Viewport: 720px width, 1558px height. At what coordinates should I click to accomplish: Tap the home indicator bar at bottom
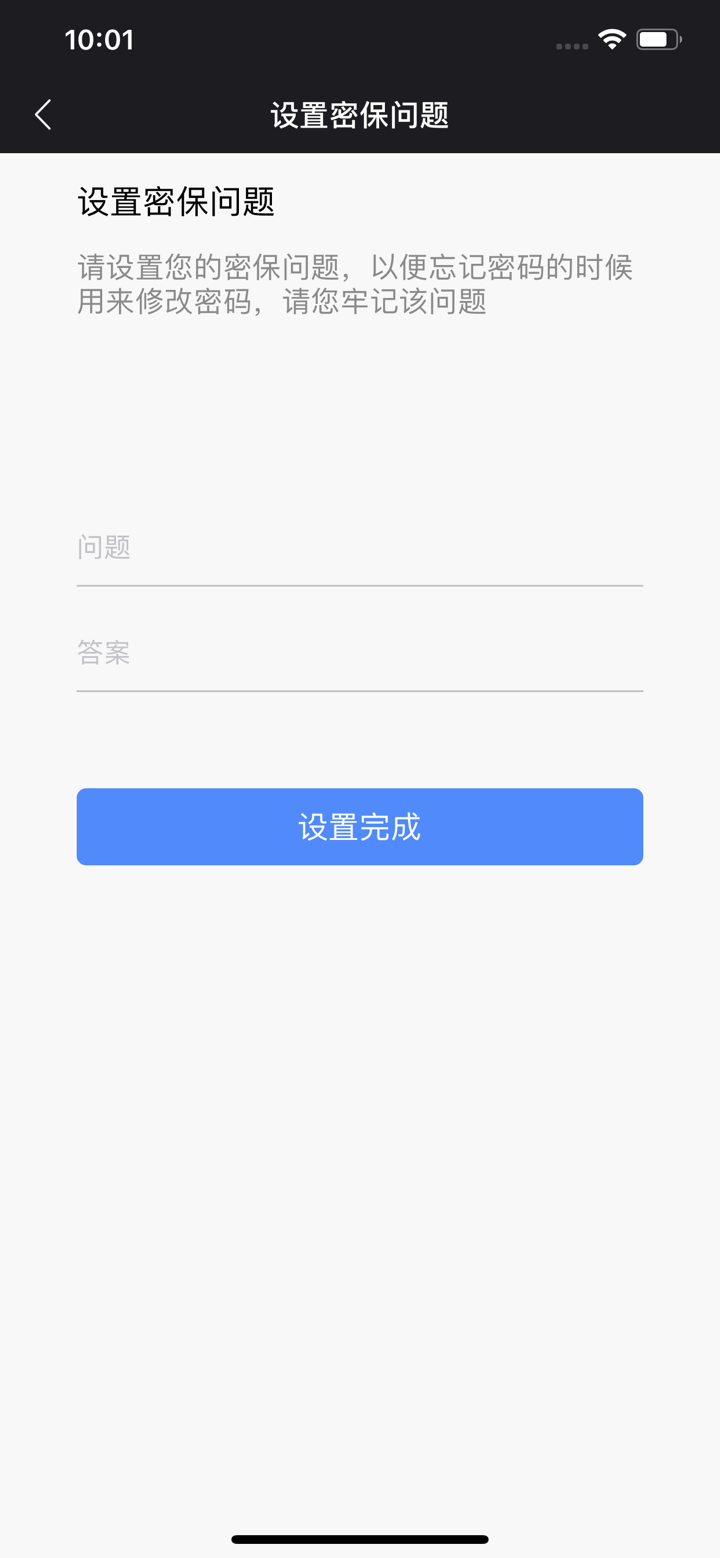pos(360,1539)
